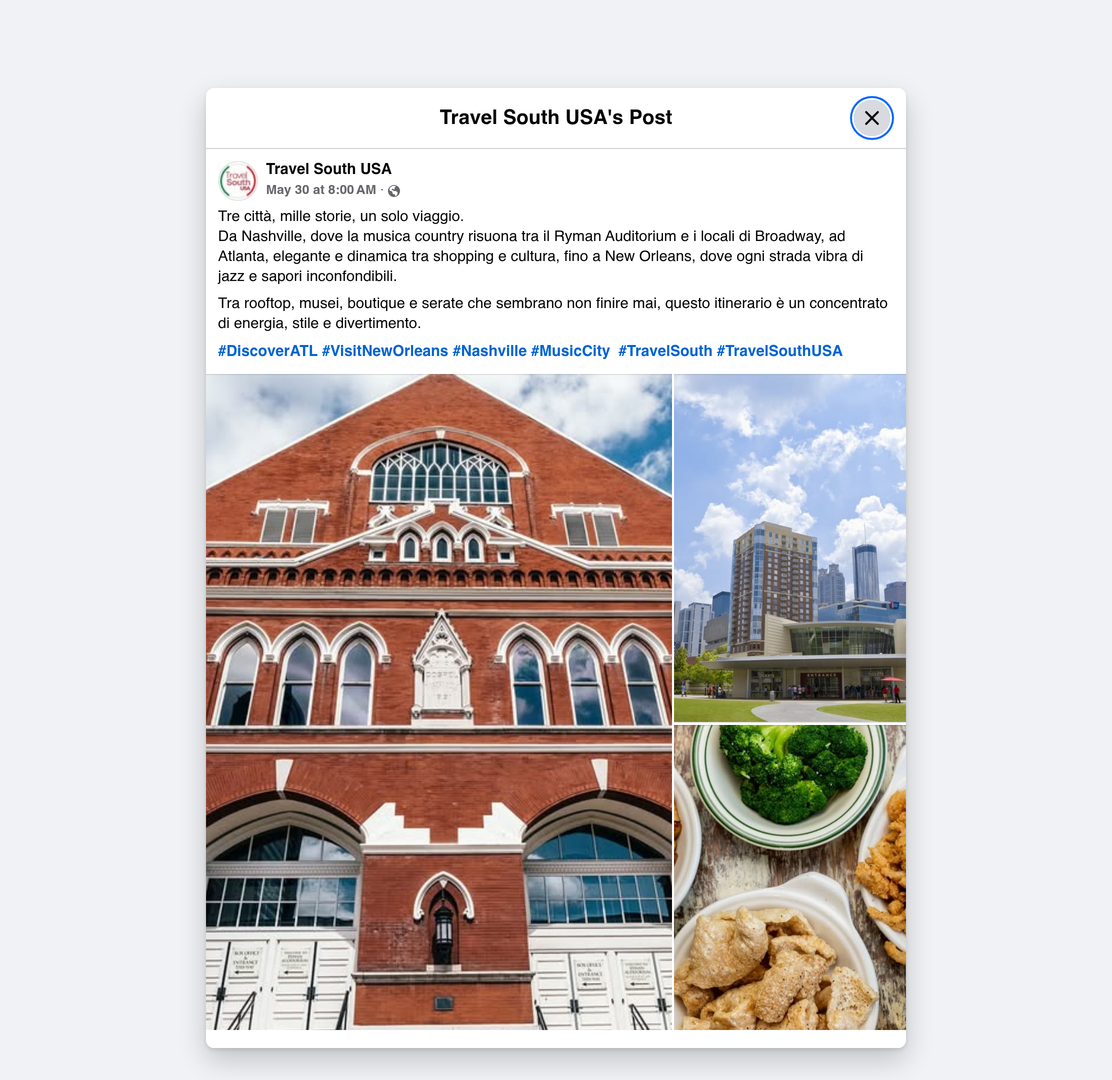Image resolution: width=1112 pixels, height=1080 pixels.
Task: Open the Travel South USA page name link
Action: coord(328,169)
